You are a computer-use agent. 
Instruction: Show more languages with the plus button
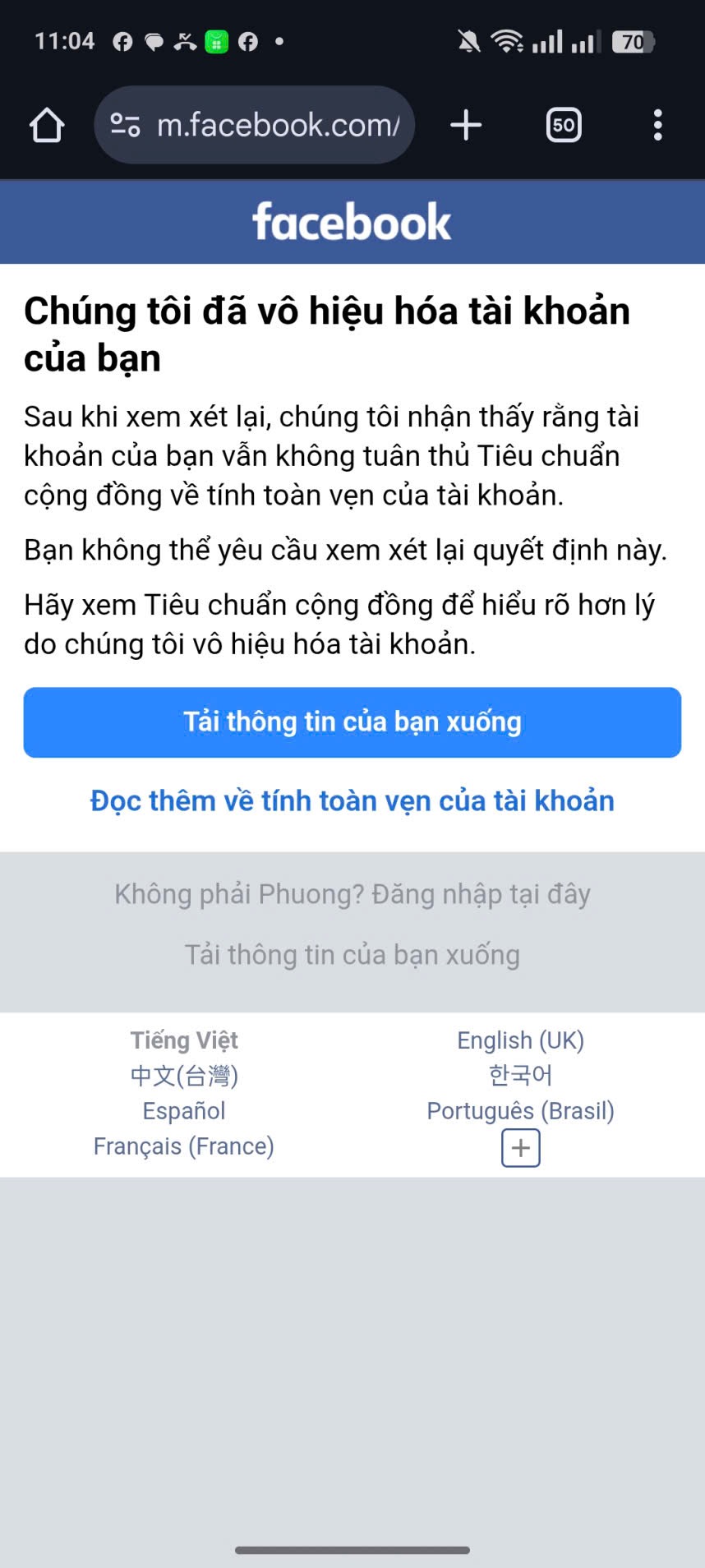521,1148
